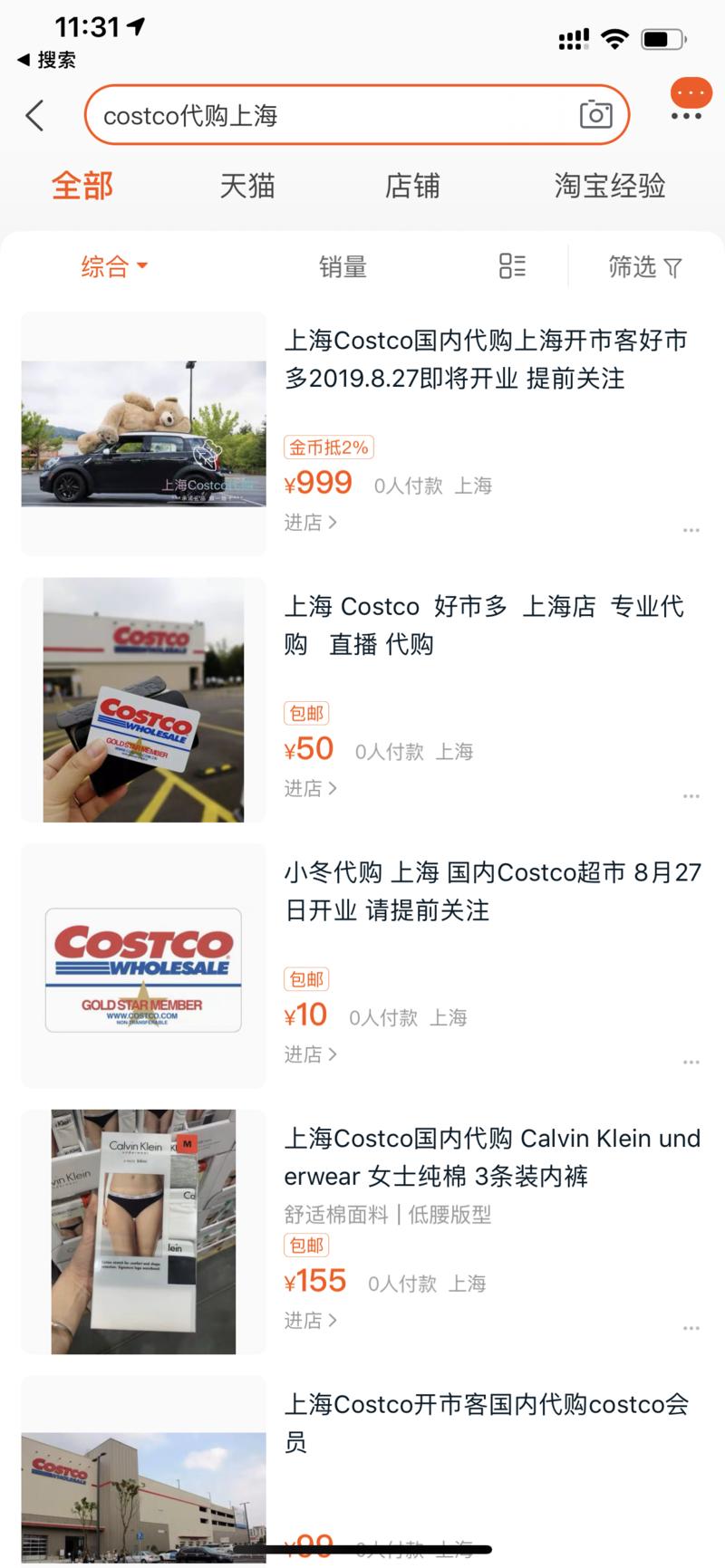725x1568 pixels.
Task: Tap the 金币抵2% coin discount badge
Action: point(328,447)
